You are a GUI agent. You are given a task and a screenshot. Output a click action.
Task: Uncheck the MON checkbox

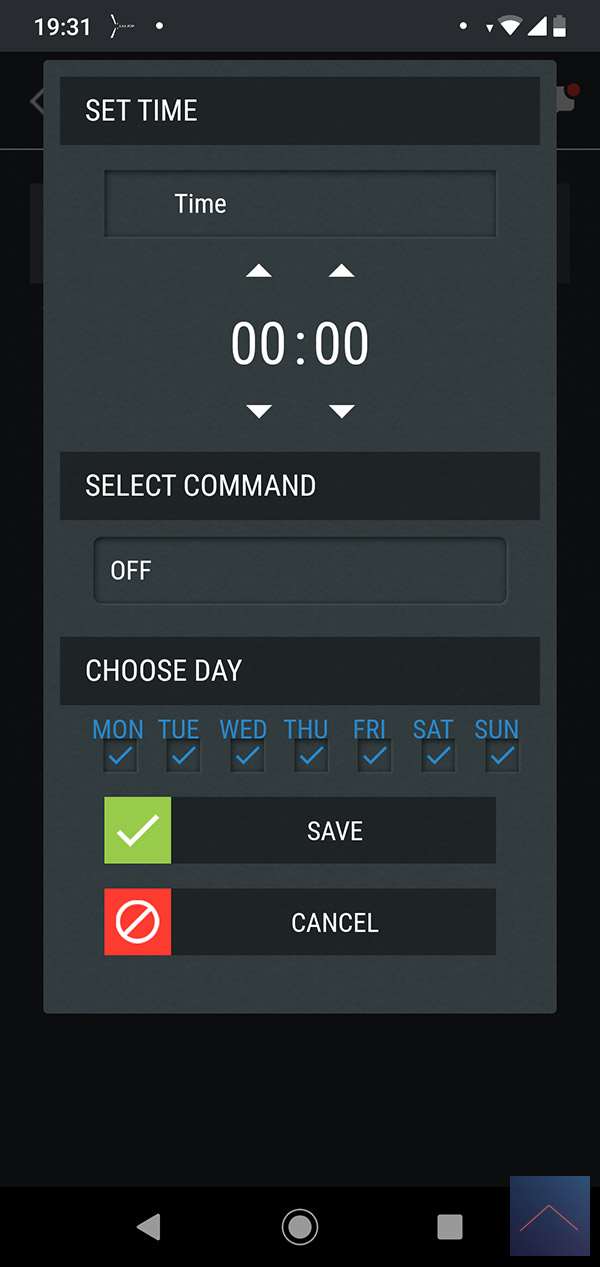[x=120, y=757]
